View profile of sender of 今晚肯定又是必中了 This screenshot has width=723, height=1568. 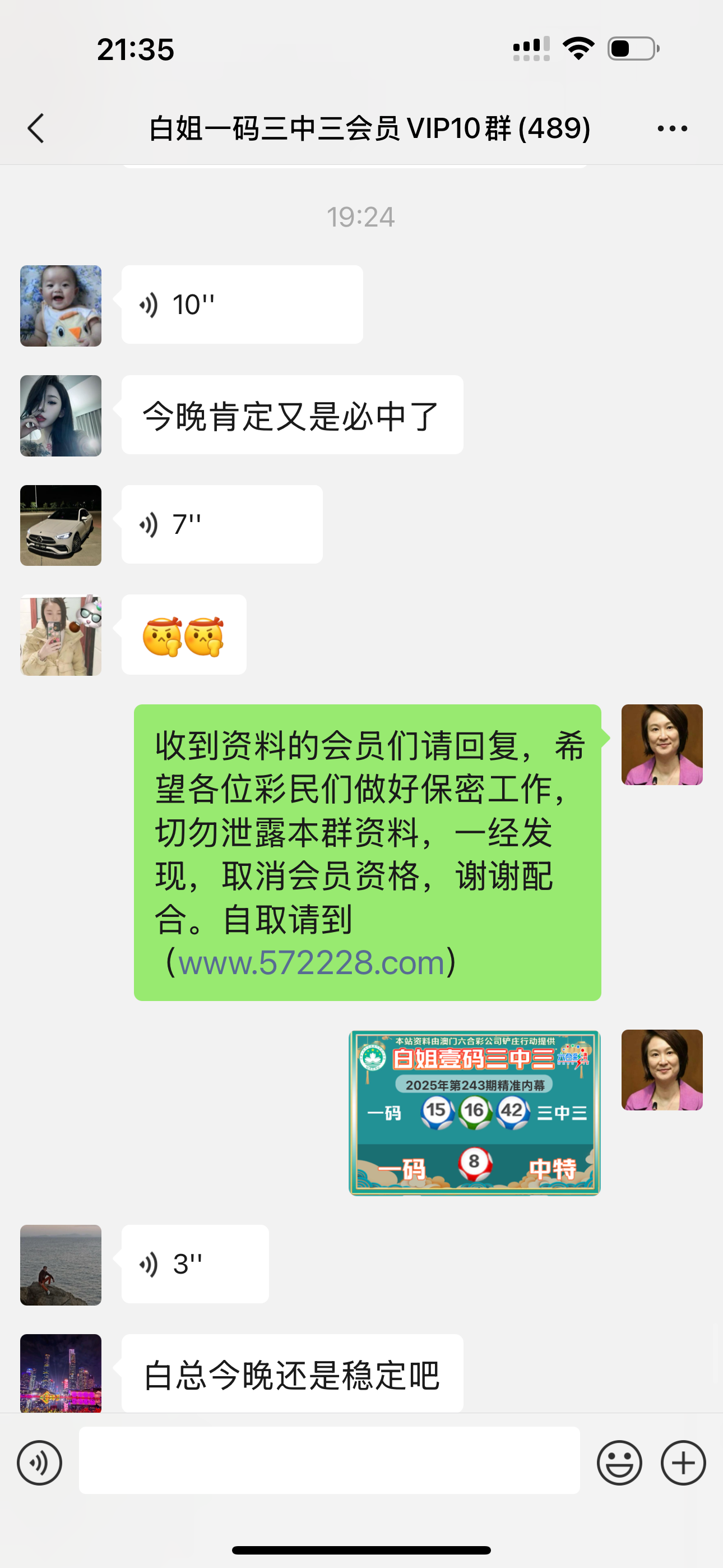[61, 416]
